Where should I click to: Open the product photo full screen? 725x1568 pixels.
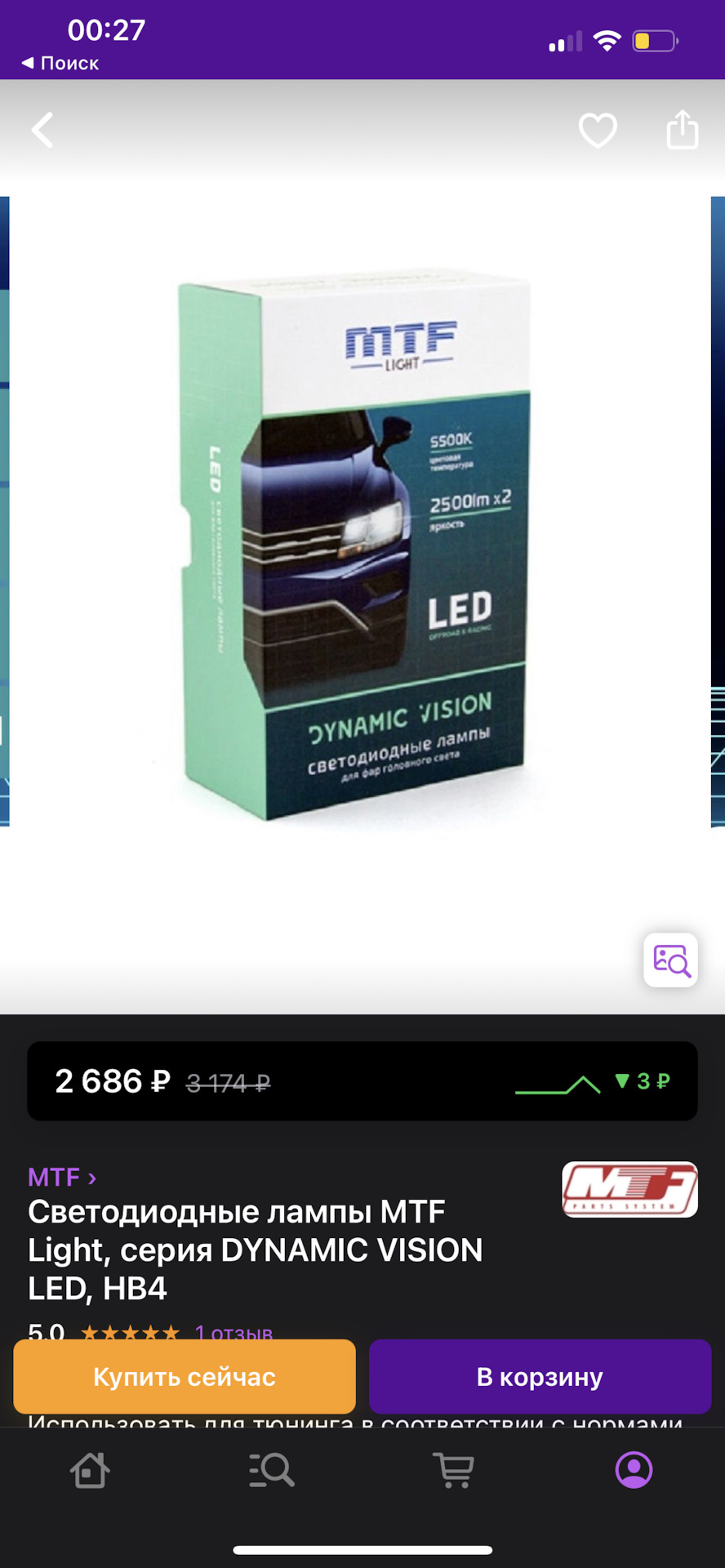pos(359,547)
